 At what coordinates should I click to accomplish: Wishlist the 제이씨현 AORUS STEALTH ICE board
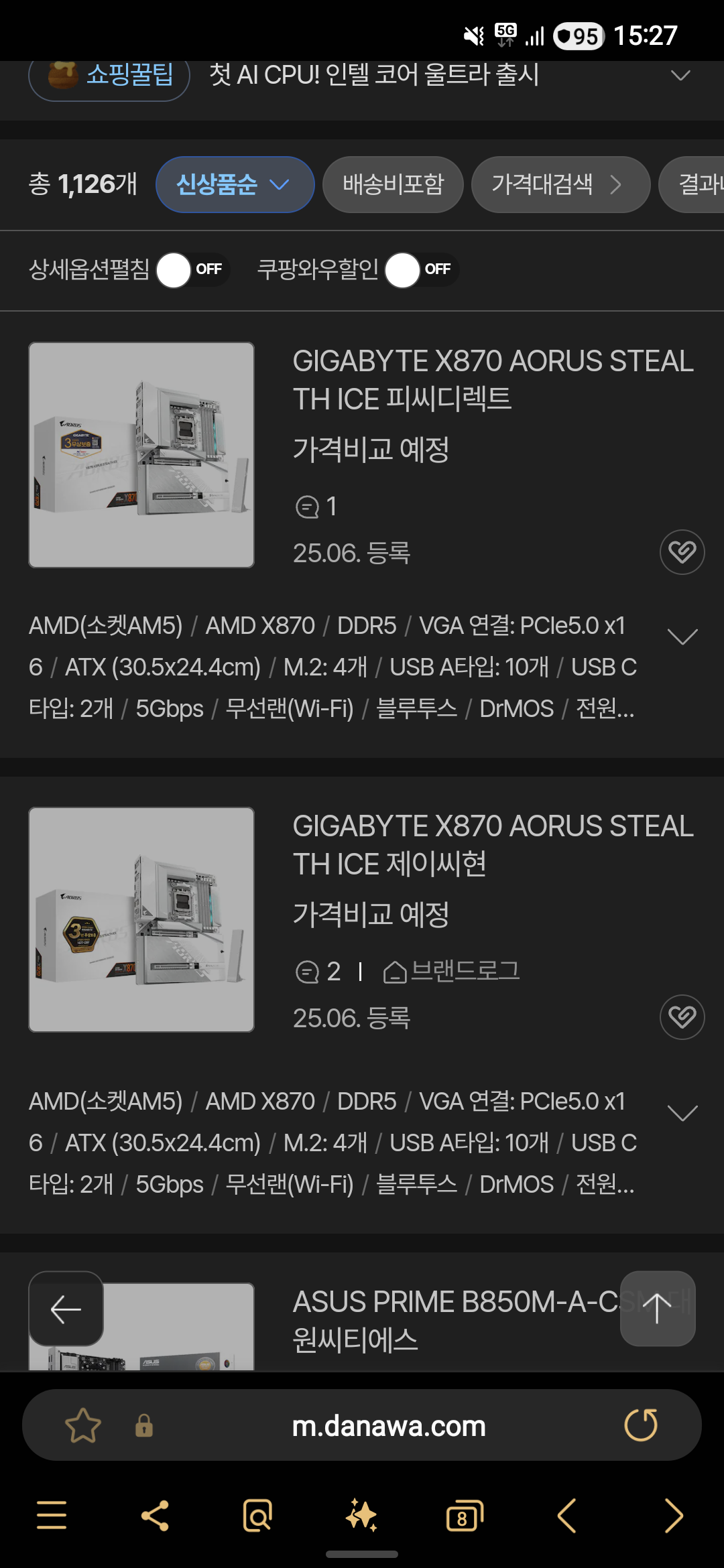tap(682, 1017)
